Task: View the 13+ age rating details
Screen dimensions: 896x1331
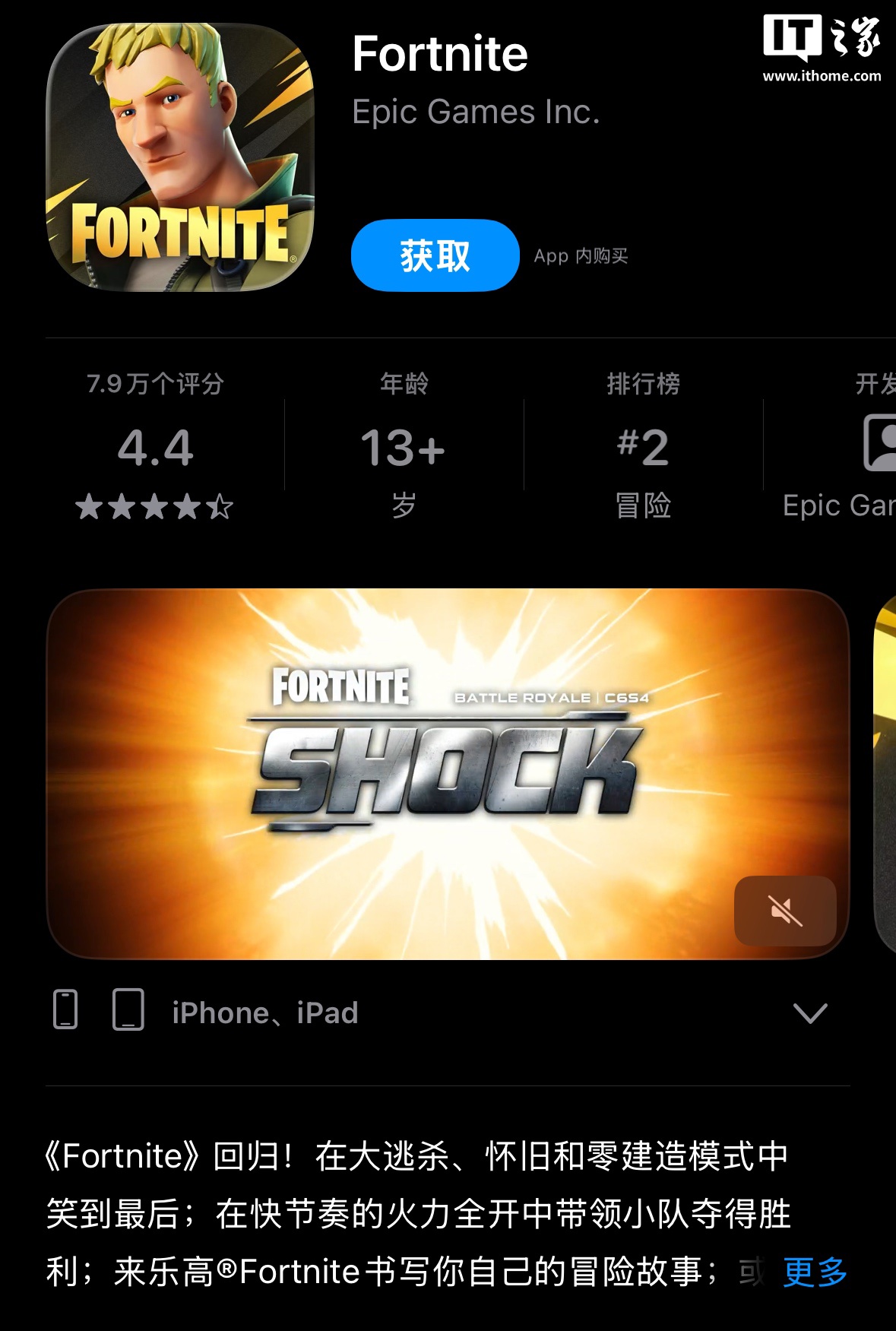Action: coord(404,446)
